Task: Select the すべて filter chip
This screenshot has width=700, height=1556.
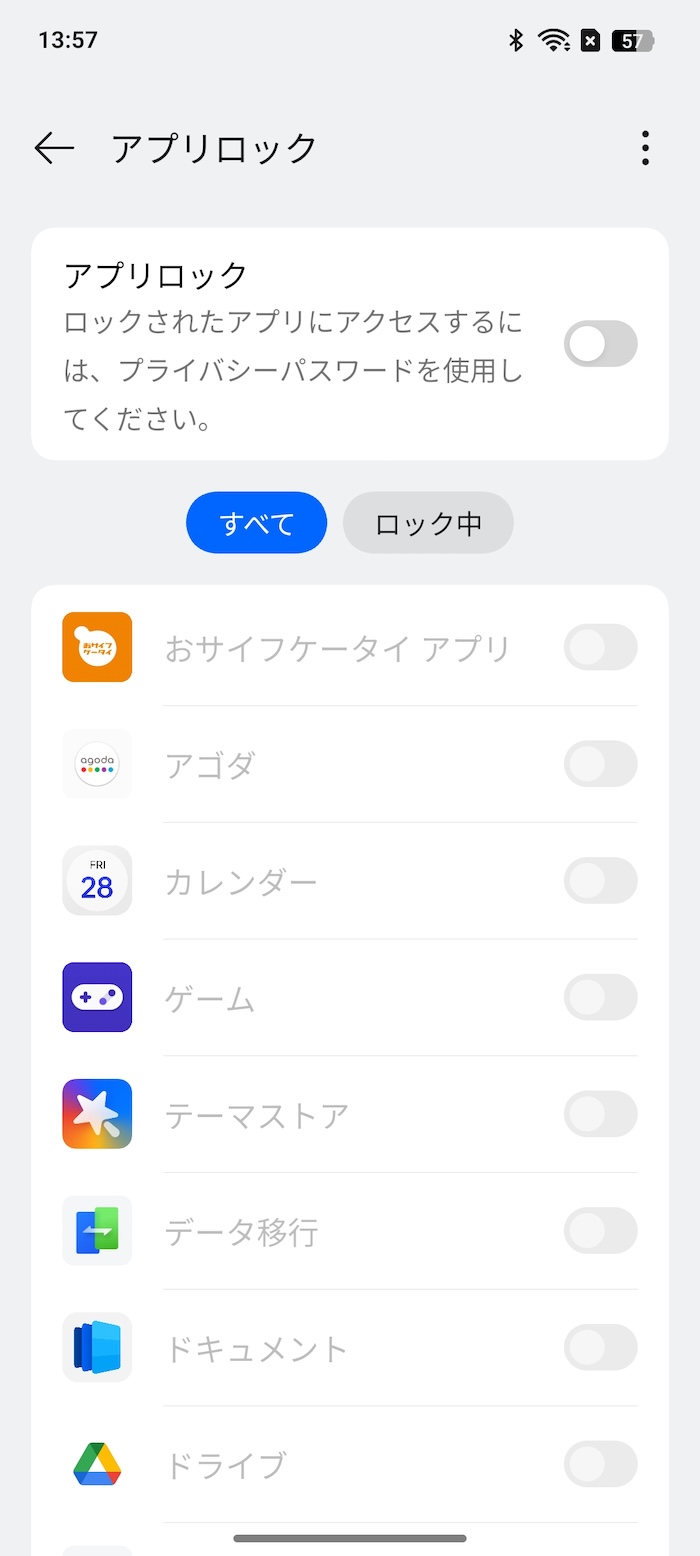Action: pos(256,522)
